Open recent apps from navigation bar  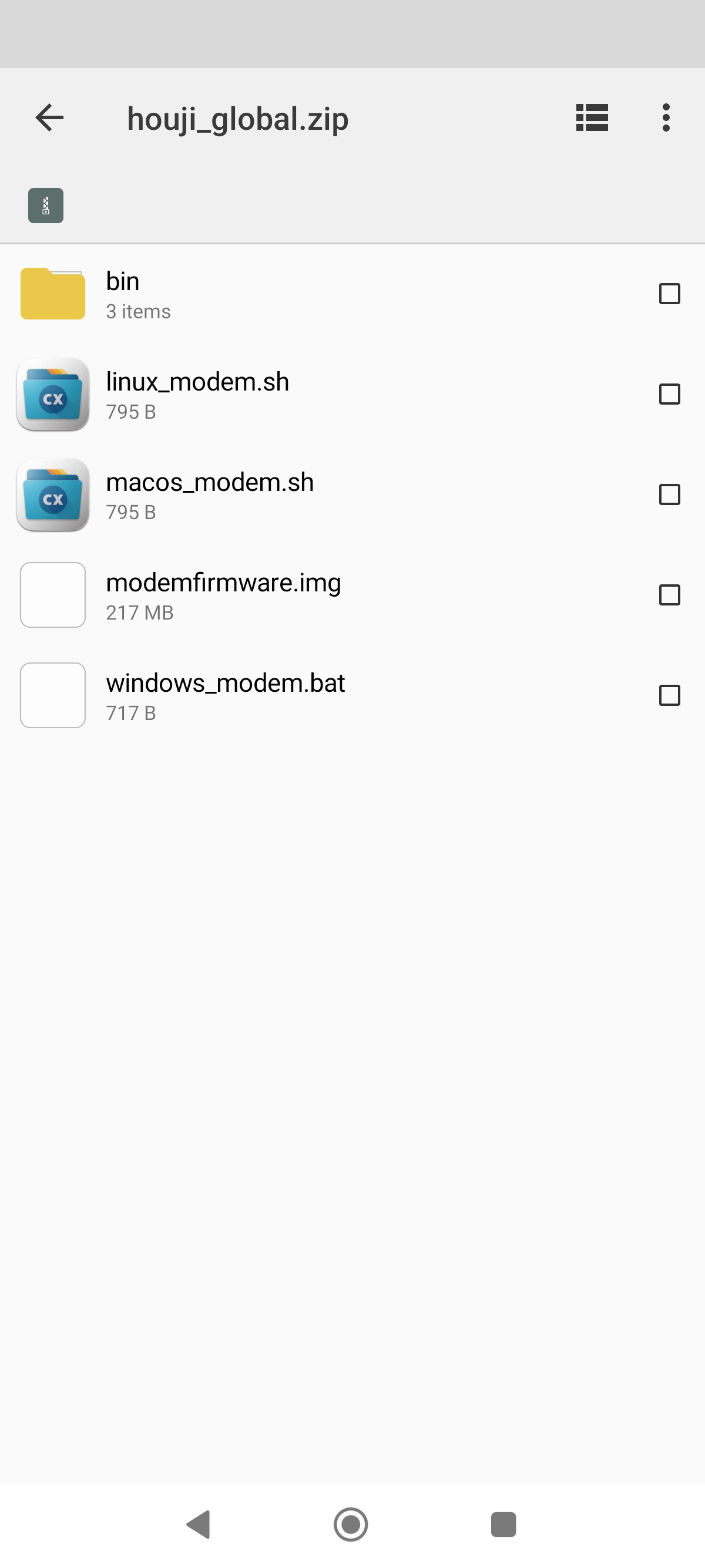pos(503,1525)
